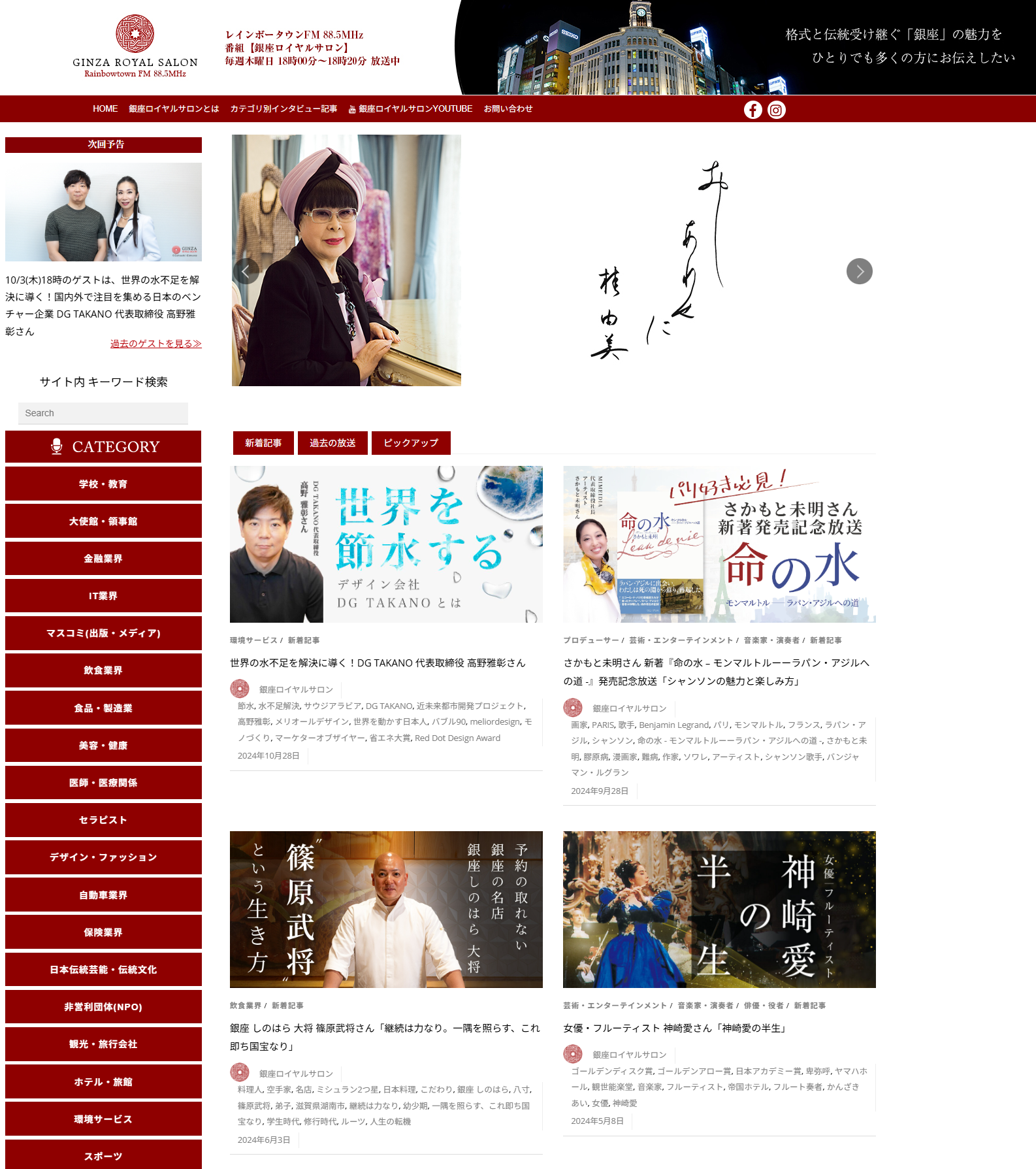The width and height of the screenshot is (1036, 1169).
Task: Show next slide with the right arrow
Action: point(859,271)
